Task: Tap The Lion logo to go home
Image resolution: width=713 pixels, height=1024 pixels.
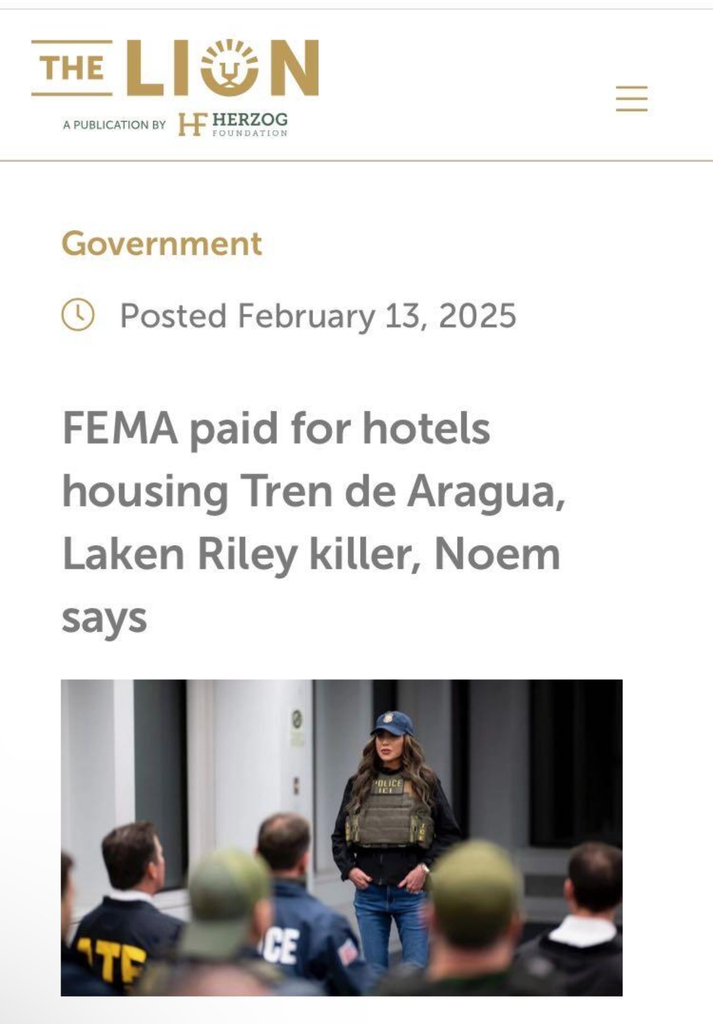Action: 175,70
